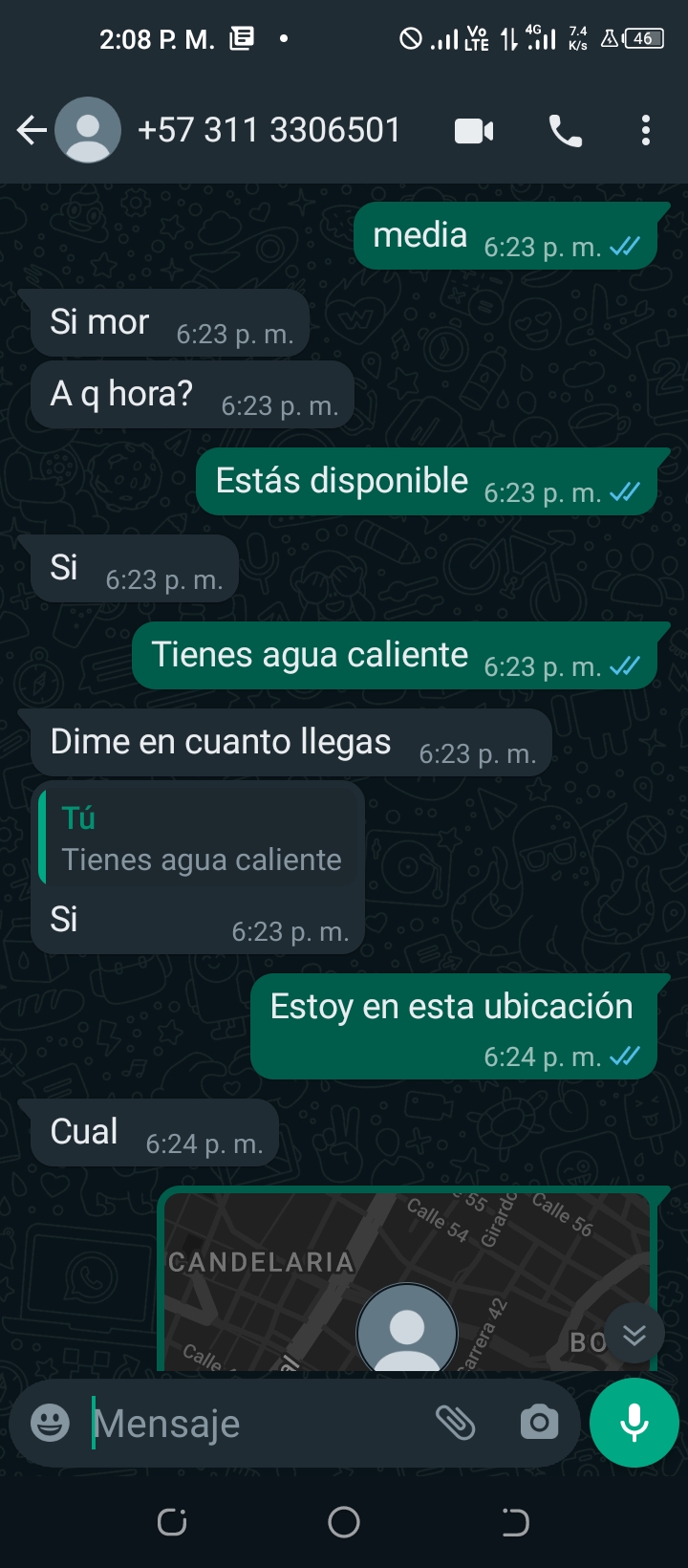This screenshot has height=1568, width=688.
Task: Tap the system home button
Action: point(344,1522)
